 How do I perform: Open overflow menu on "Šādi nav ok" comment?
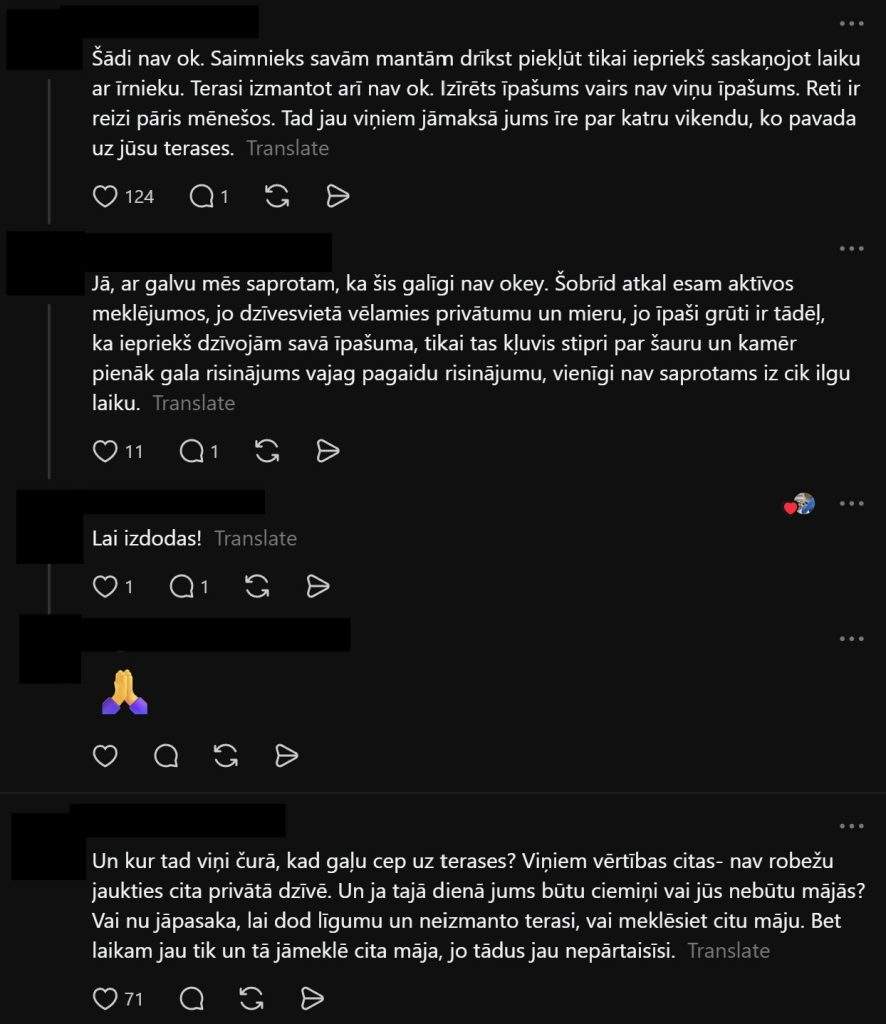[x=851, y=24]
